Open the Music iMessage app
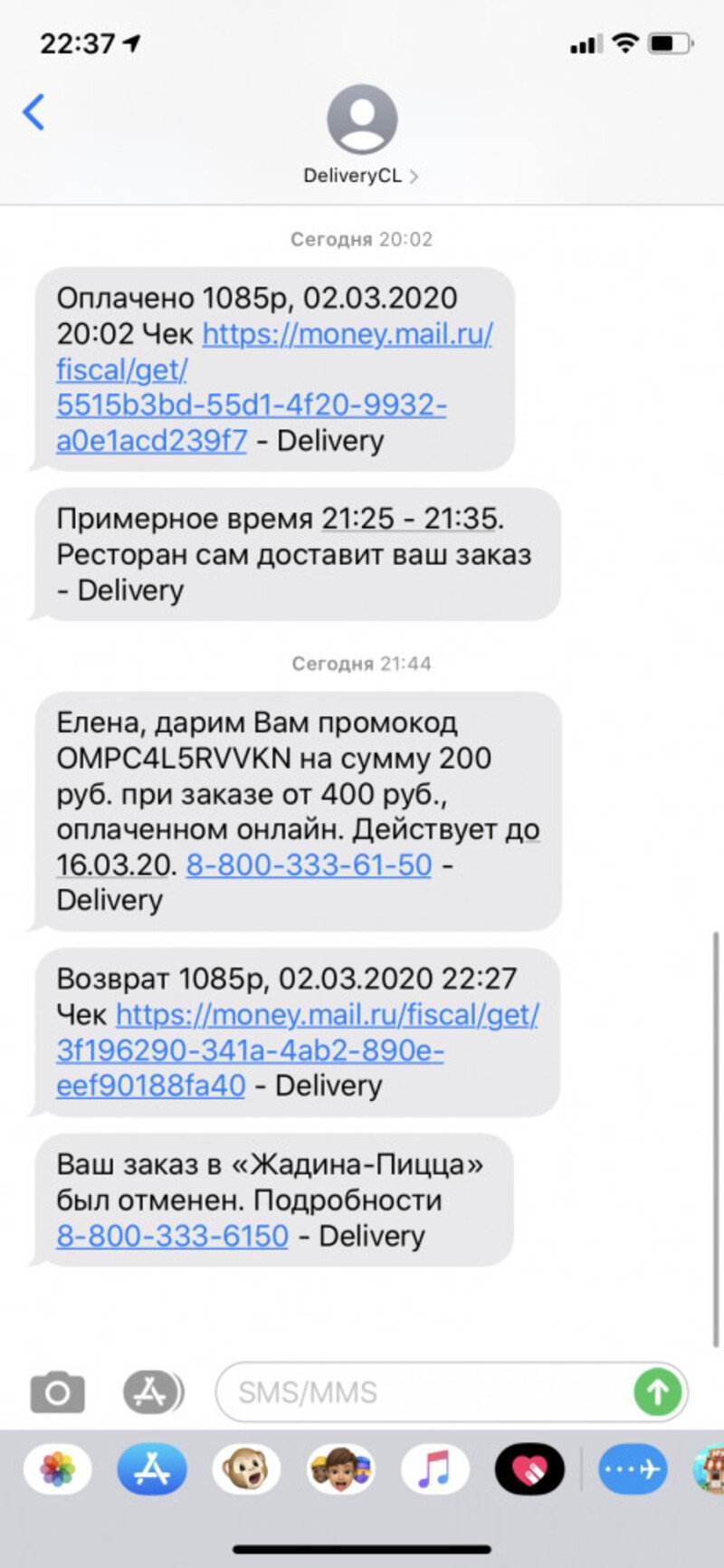The height and width of the screenshot is (1568, 724). (x=435, y=1468)
